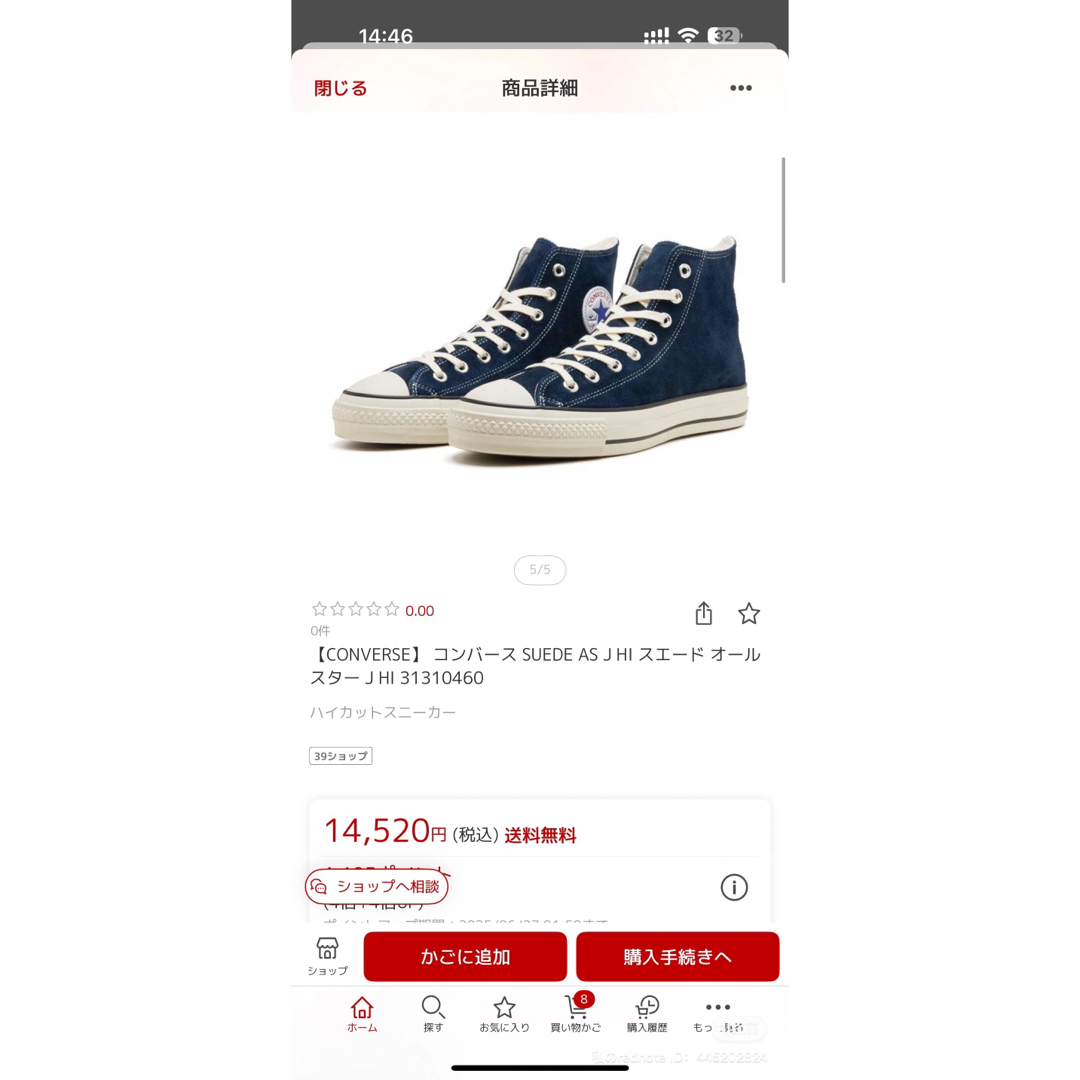
Task: Open the 39ショップ badge
Action: pos(341,756)
